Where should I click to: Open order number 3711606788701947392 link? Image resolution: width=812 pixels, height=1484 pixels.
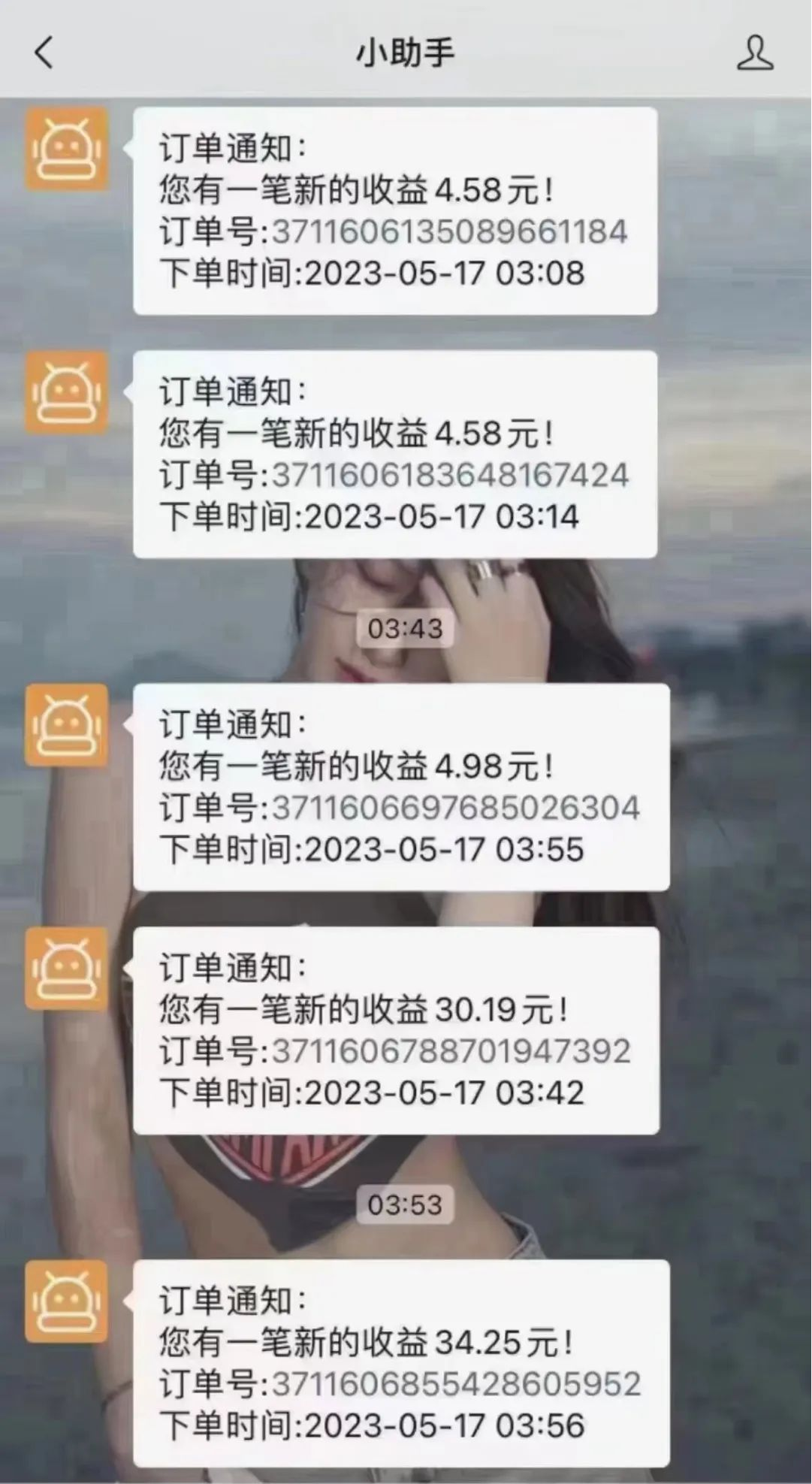click(x=451, y=1051)
